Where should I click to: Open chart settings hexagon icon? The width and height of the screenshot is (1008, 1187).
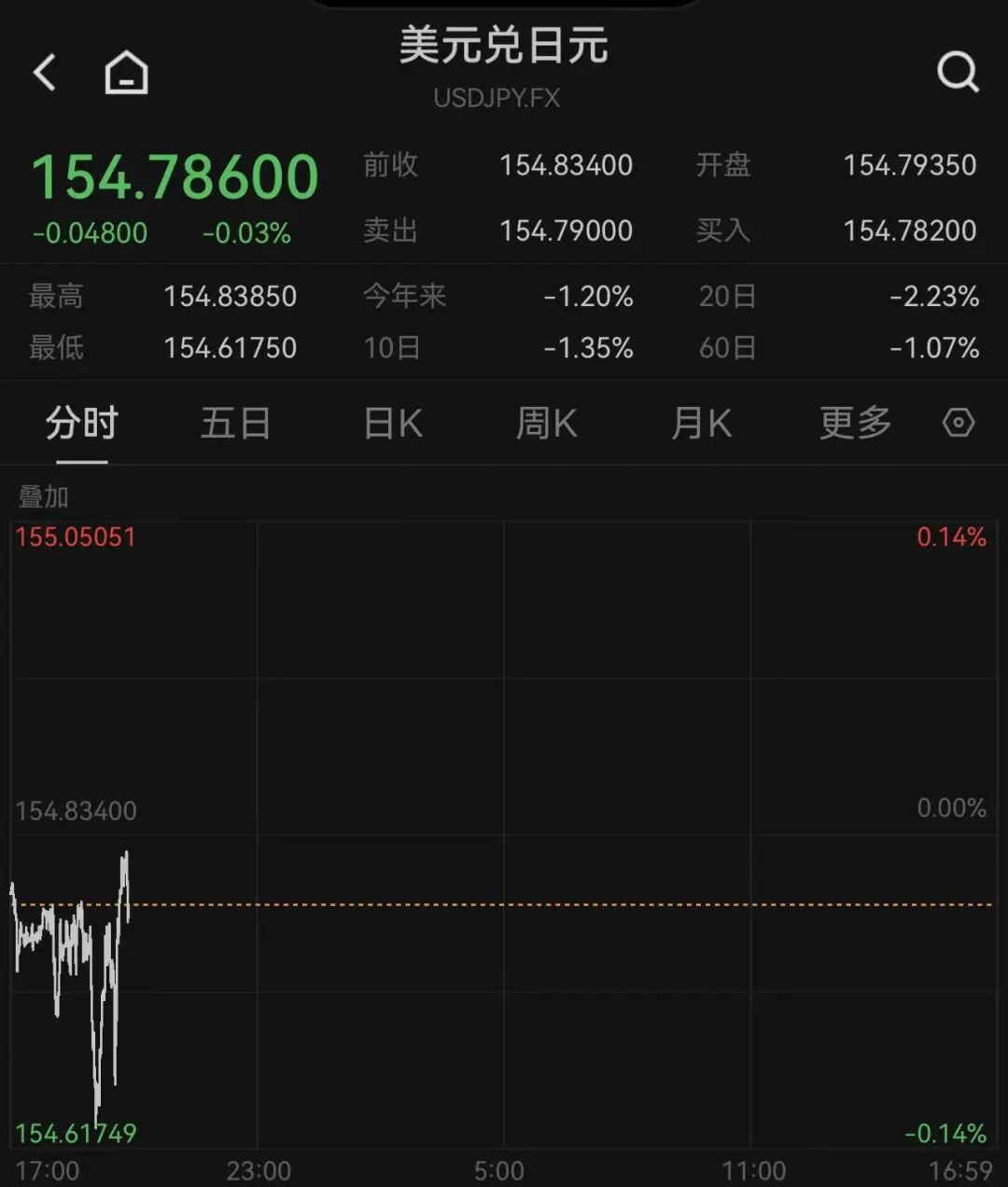coord(959,423)
